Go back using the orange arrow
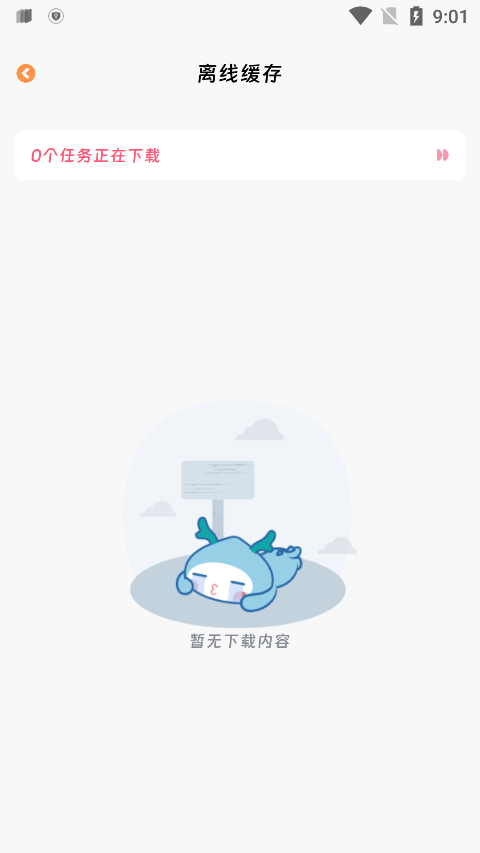480x853 pixels. [26, 73]
